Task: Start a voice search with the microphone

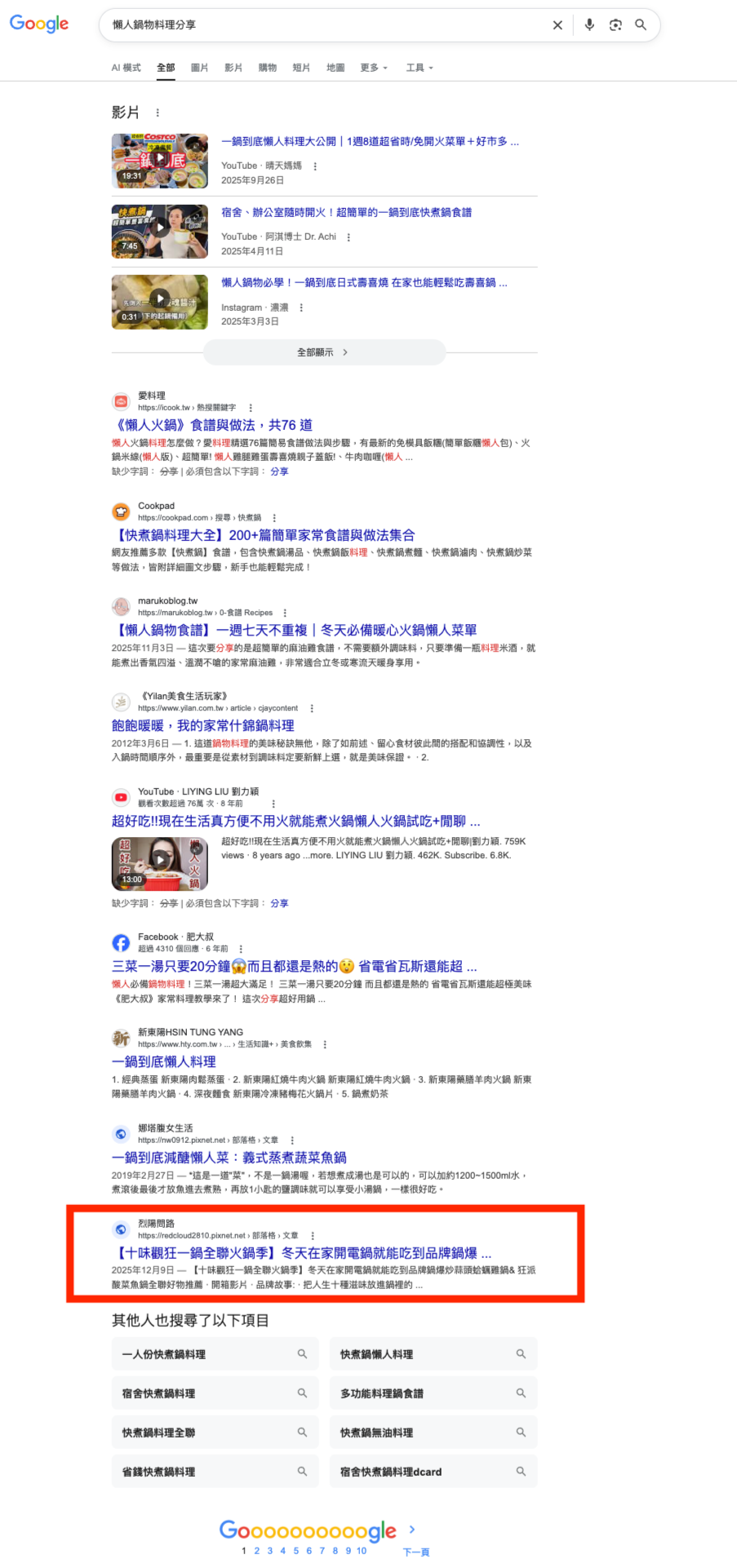Action: (589, 25)
